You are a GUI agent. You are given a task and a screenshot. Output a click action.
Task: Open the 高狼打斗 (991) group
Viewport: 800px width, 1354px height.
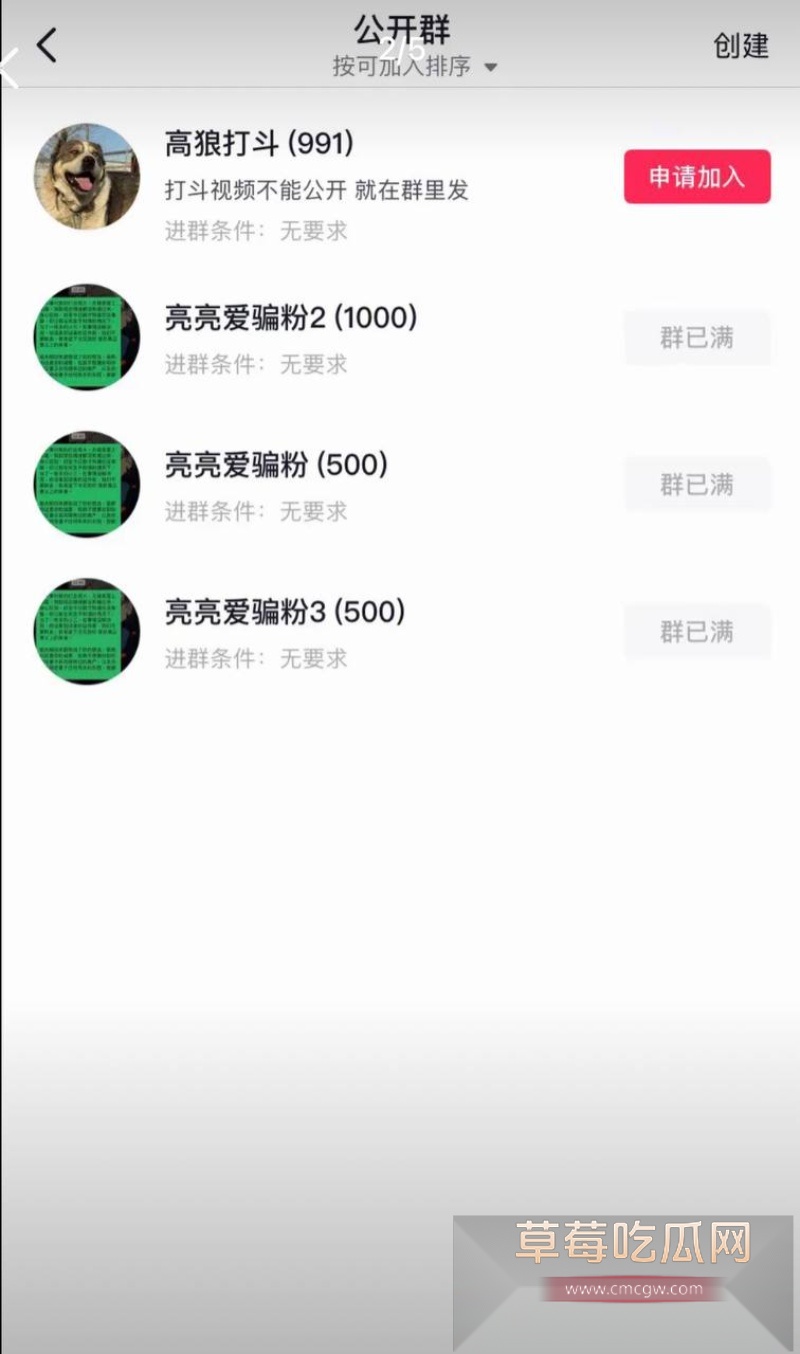point(260,145)
